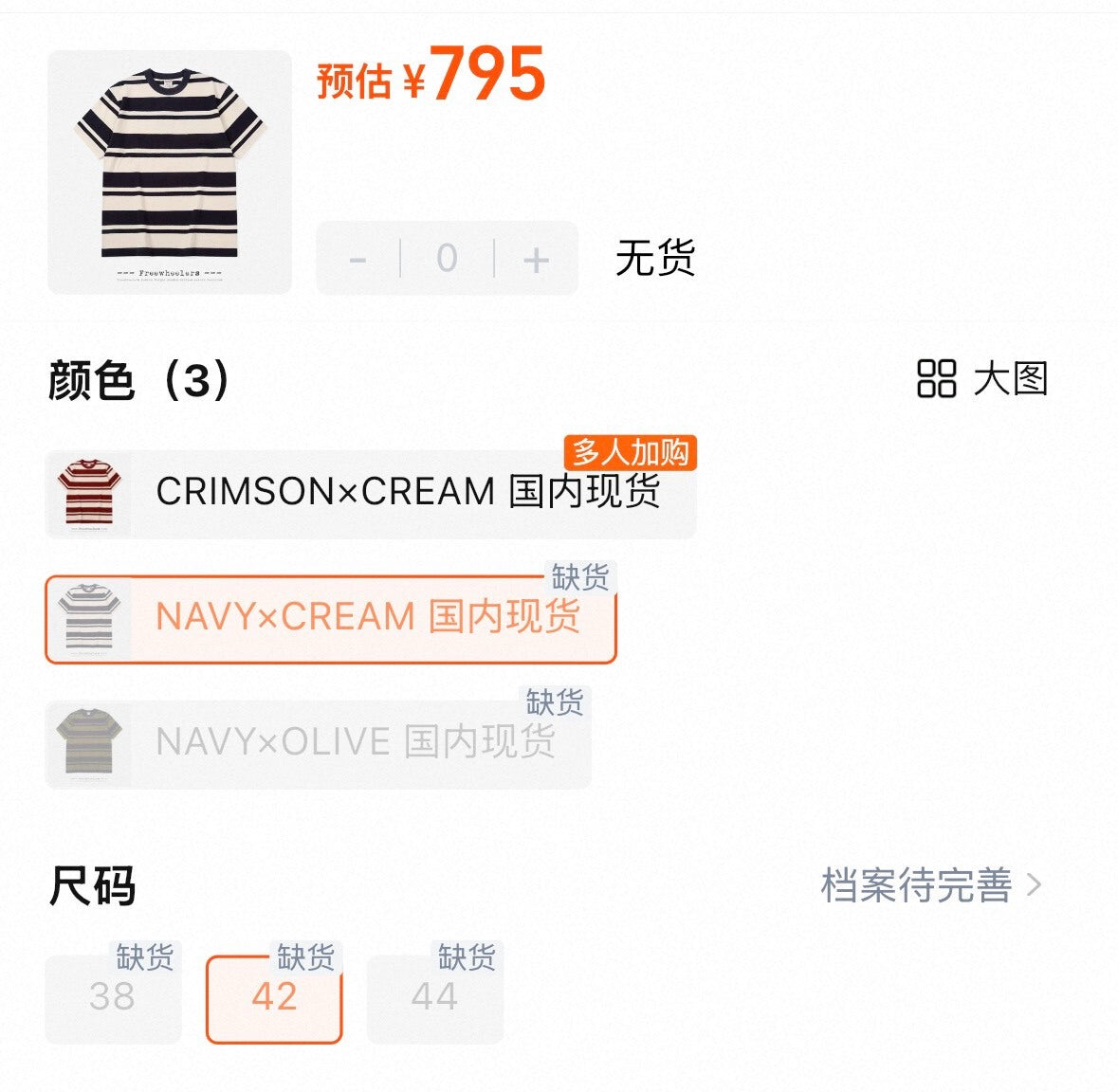Increase quantity with the plus button
1118x1092 pixels.
(536, 259)
